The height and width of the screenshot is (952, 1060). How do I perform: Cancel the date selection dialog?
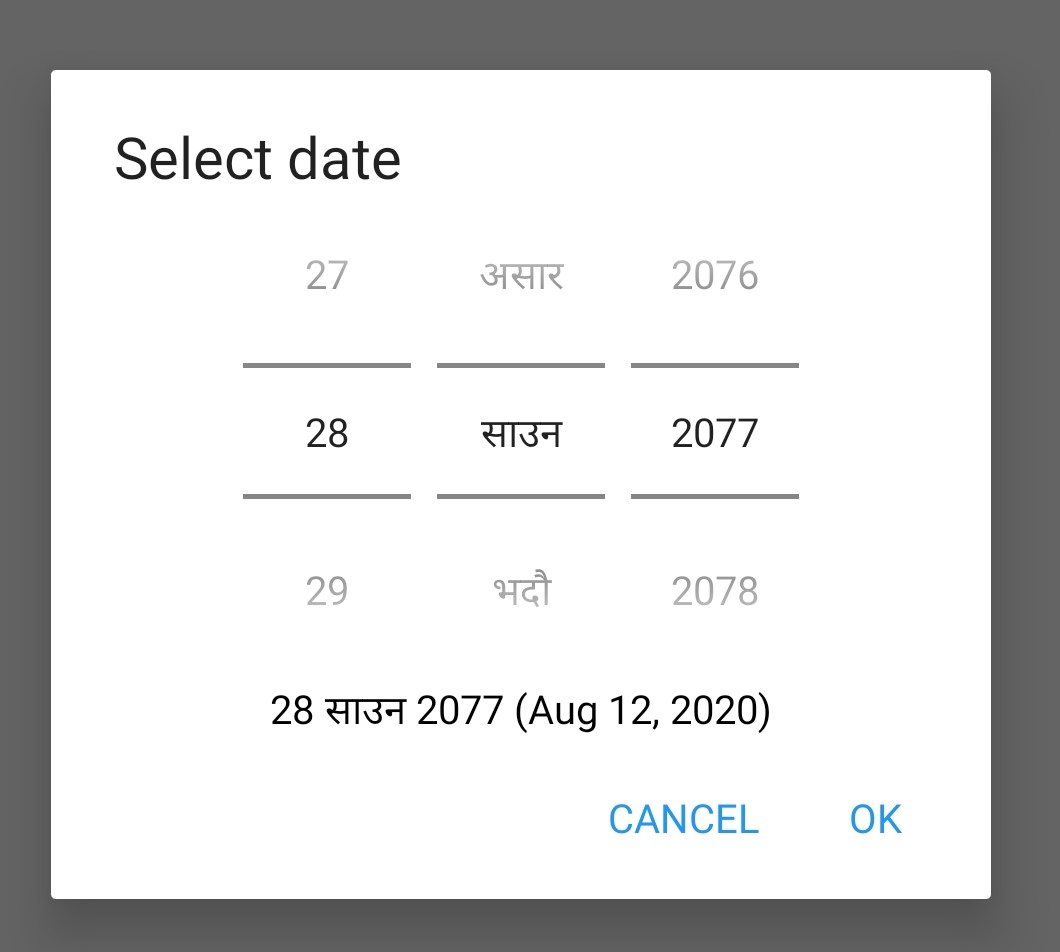tap(683, 819)
